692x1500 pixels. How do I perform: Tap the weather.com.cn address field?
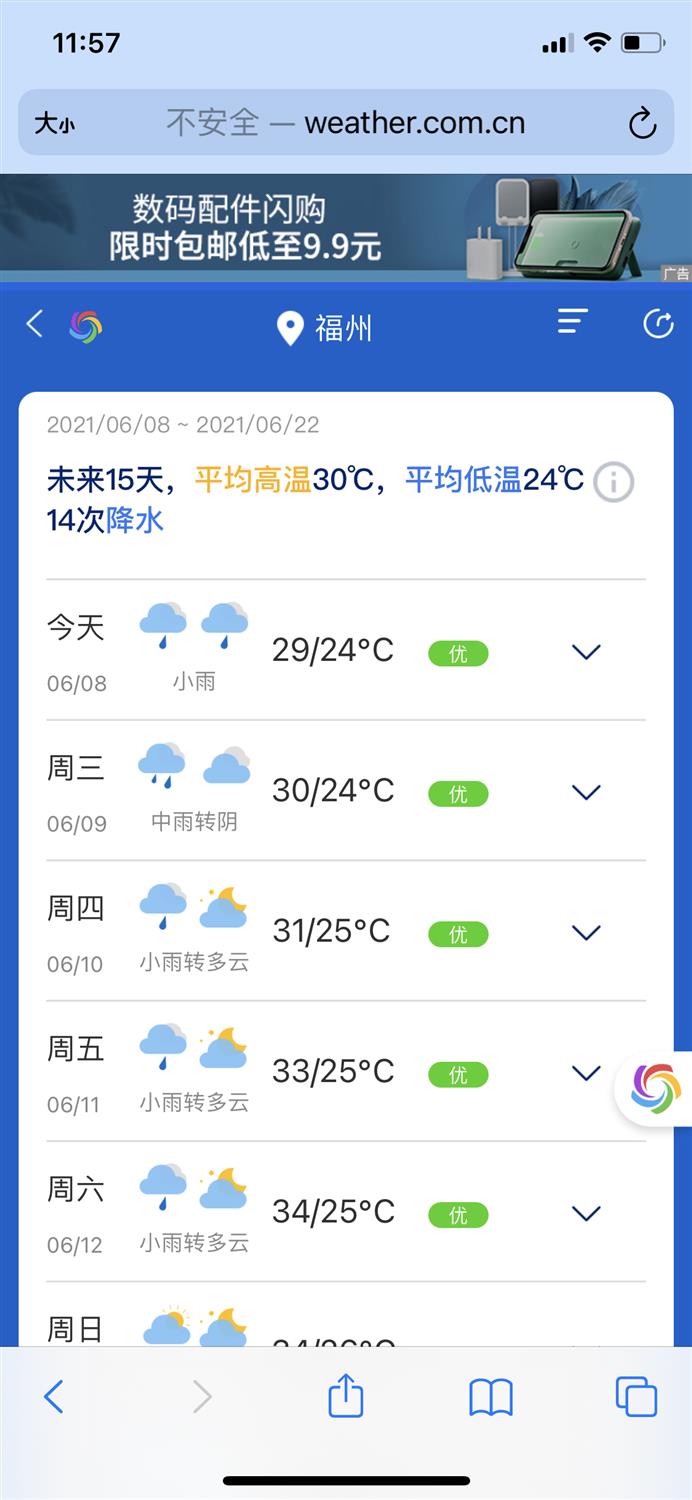[x=345, y=123]
